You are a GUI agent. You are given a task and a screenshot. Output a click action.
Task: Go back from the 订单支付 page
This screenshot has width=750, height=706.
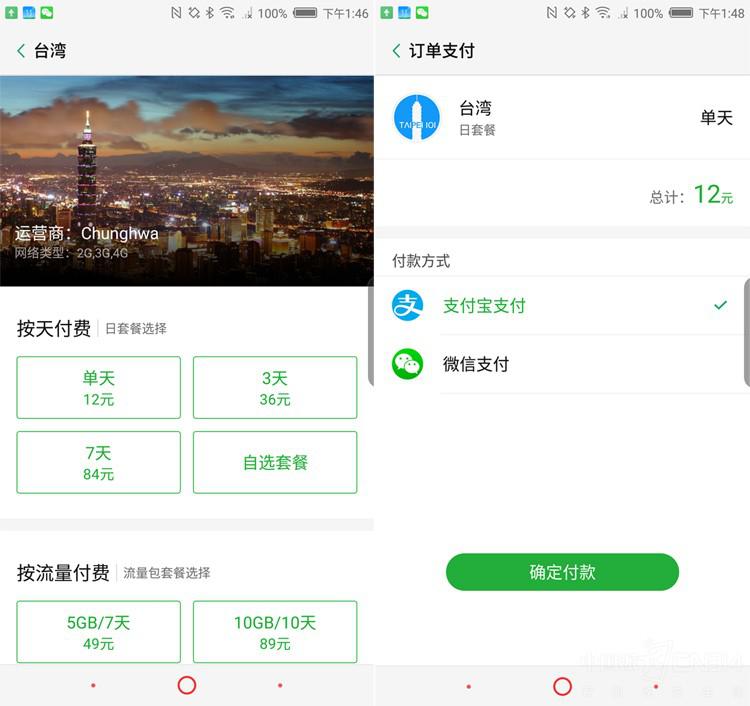click(x=397, y=51)
